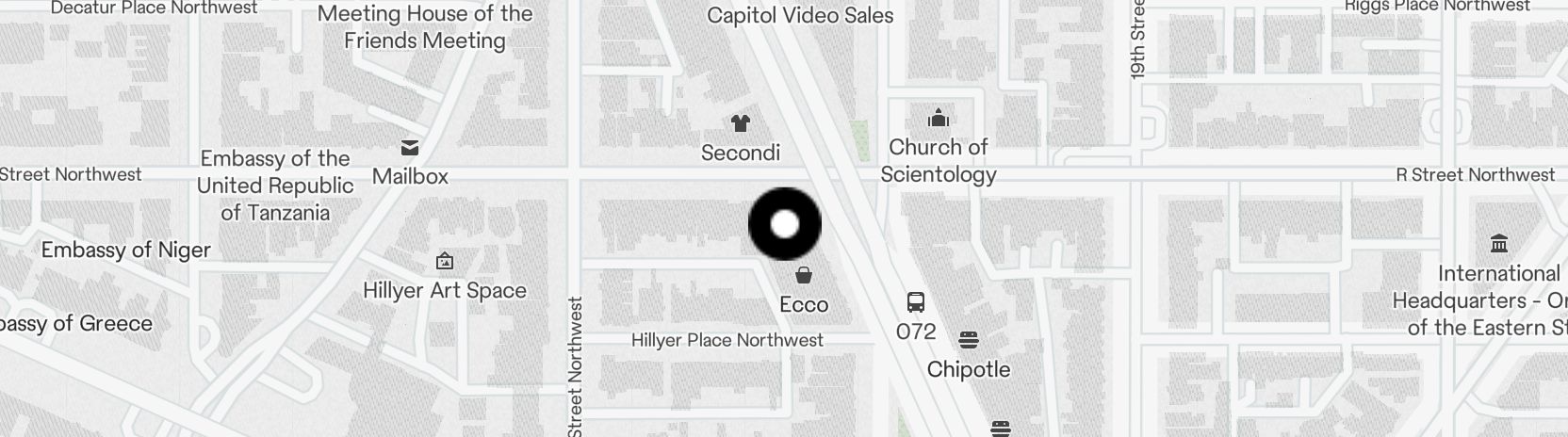This screenshot has width=1568, height=437.
Task: Open the International Headquarters museum marker
Action: (1498, 244)
